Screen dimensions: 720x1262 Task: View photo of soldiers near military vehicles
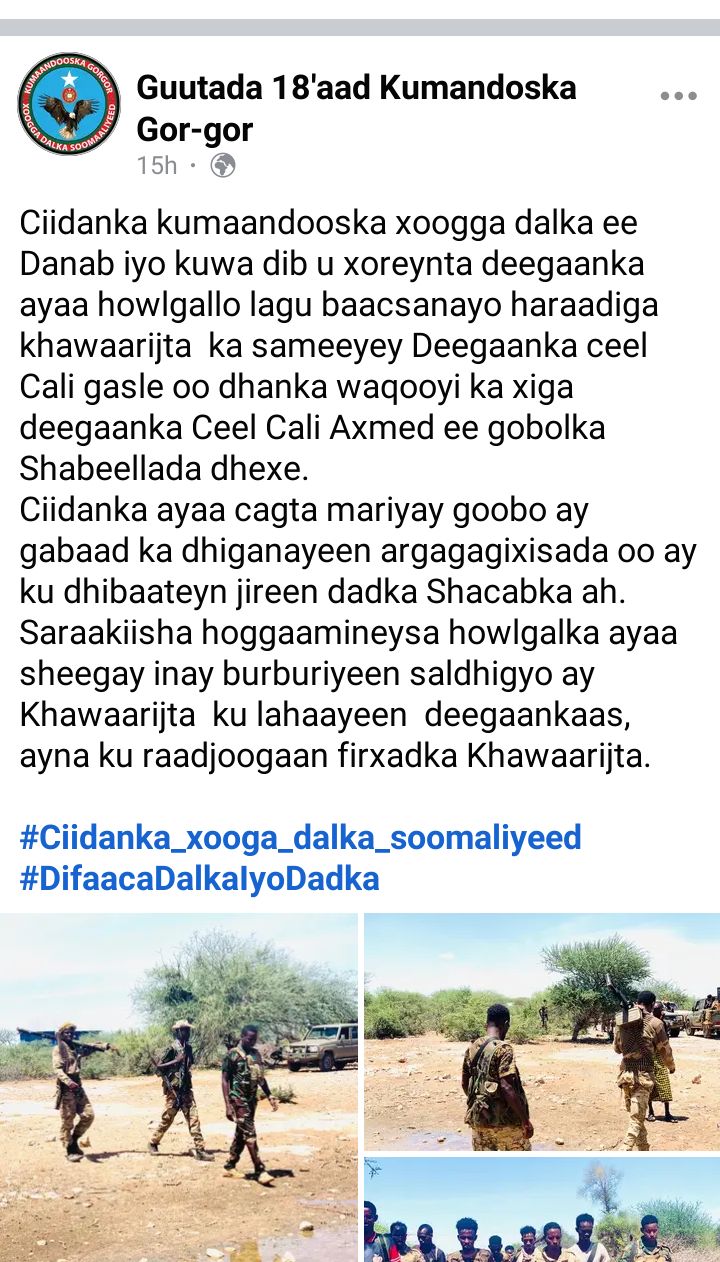(542, 1031)
